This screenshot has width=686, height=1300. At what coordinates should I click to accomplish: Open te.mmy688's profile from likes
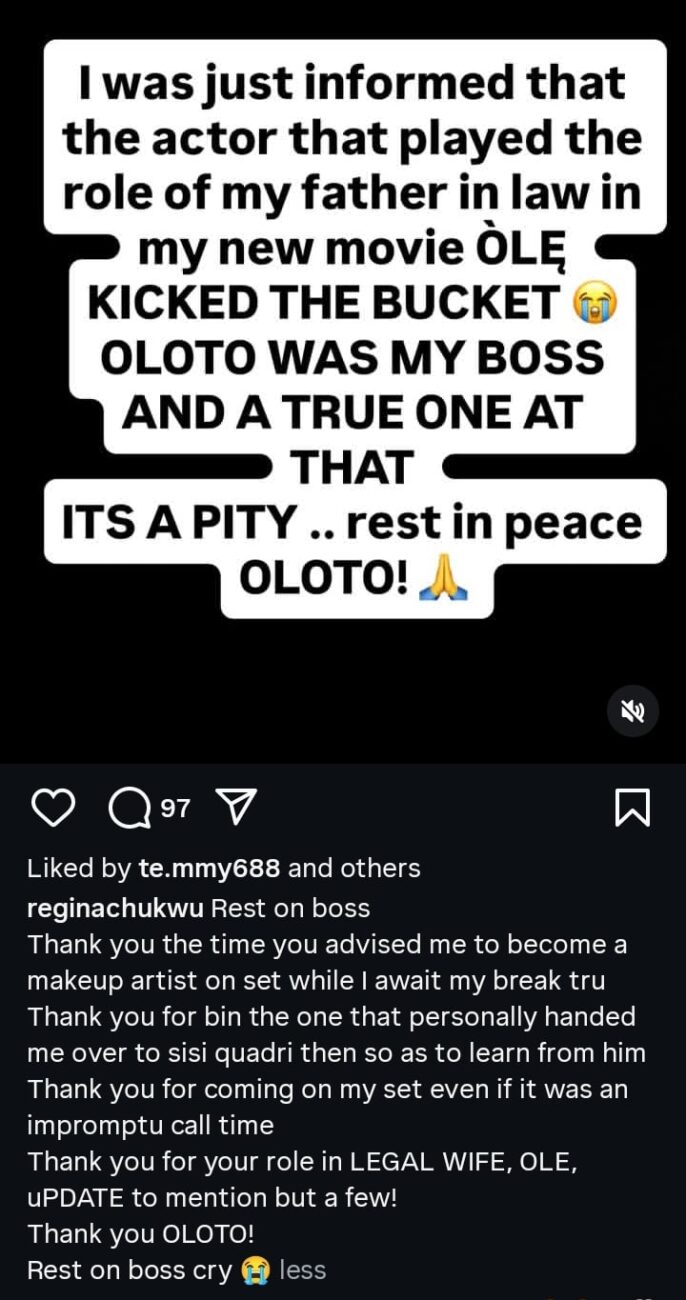pyautogui.click(x=209, y=869)
